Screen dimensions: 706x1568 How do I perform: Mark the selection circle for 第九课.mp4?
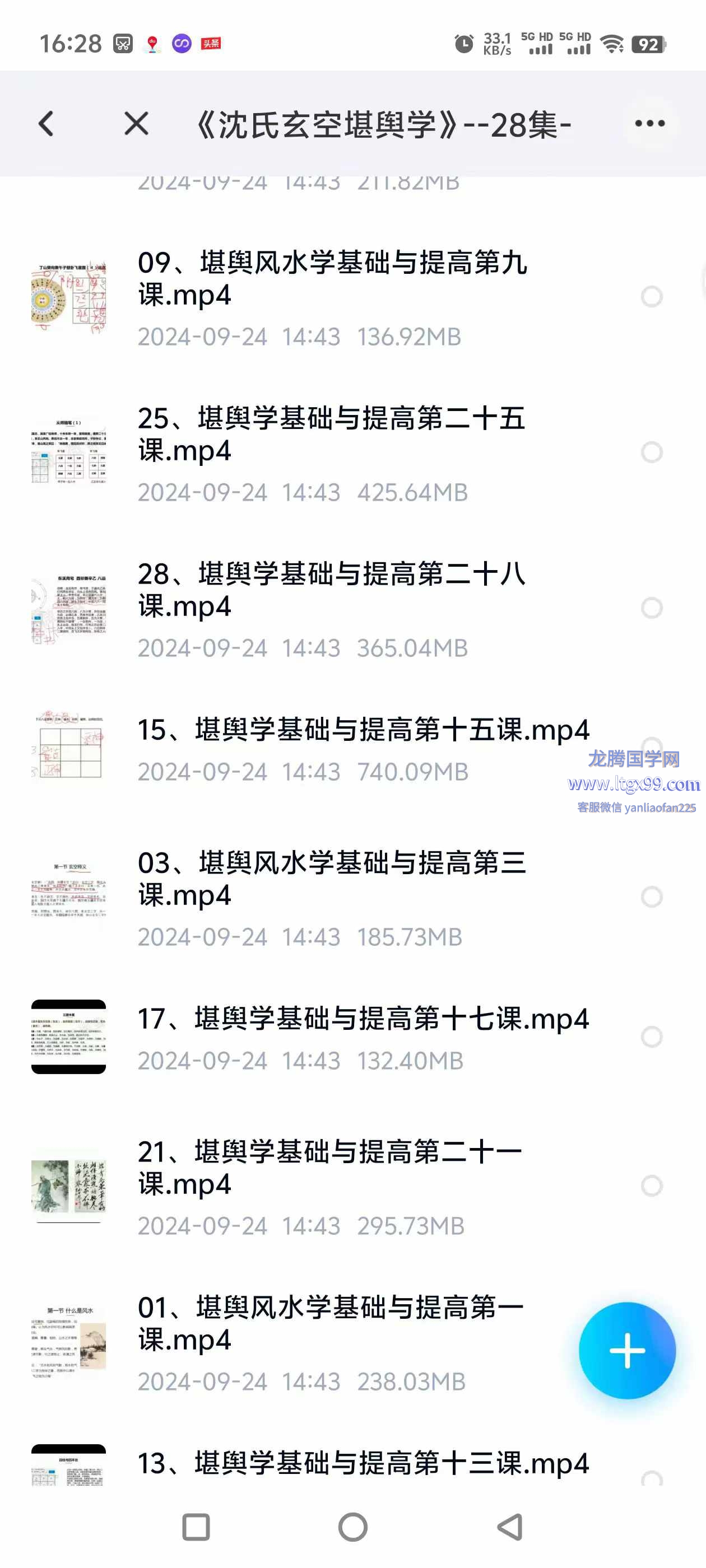(651, 296)
